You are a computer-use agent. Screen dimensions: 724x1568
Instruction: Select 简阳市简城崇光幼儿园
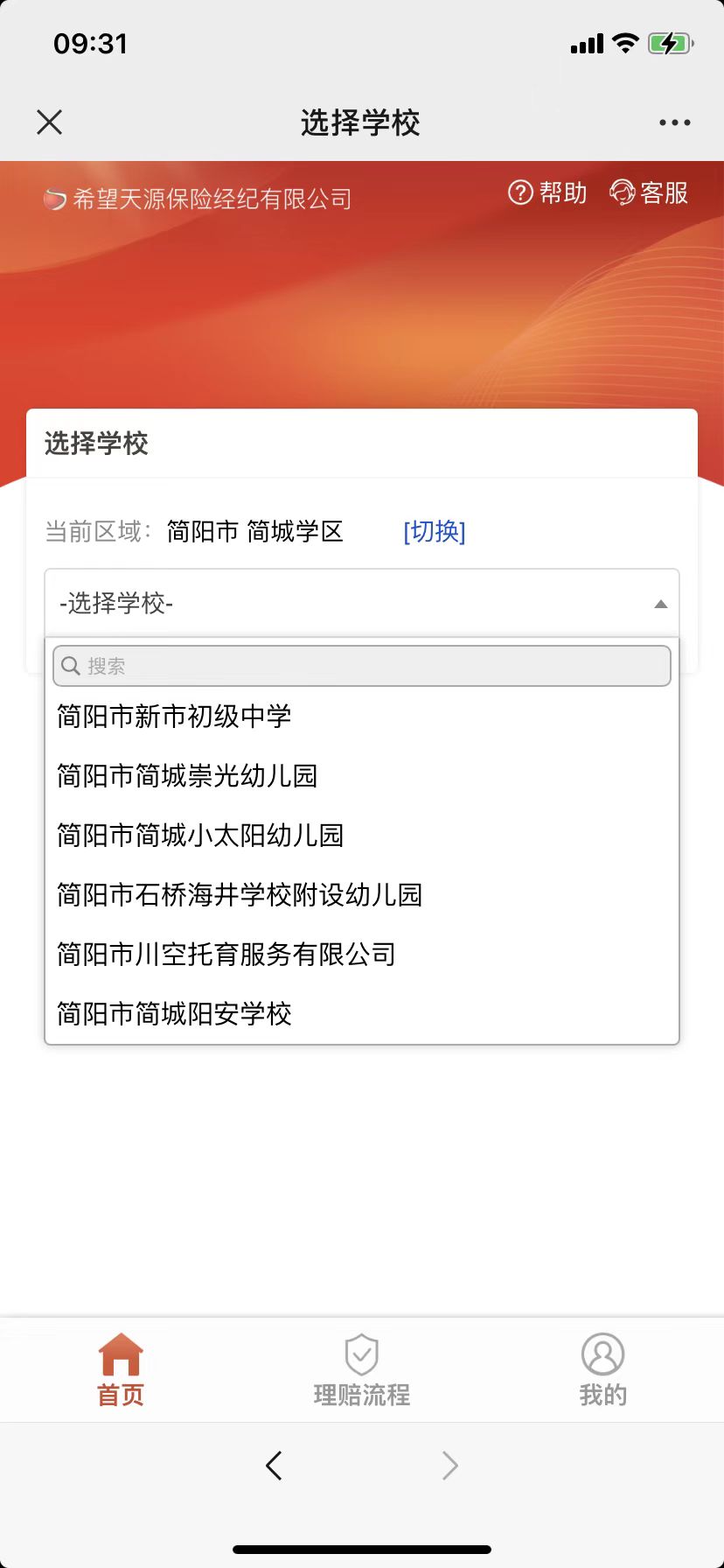click(187, 776)
